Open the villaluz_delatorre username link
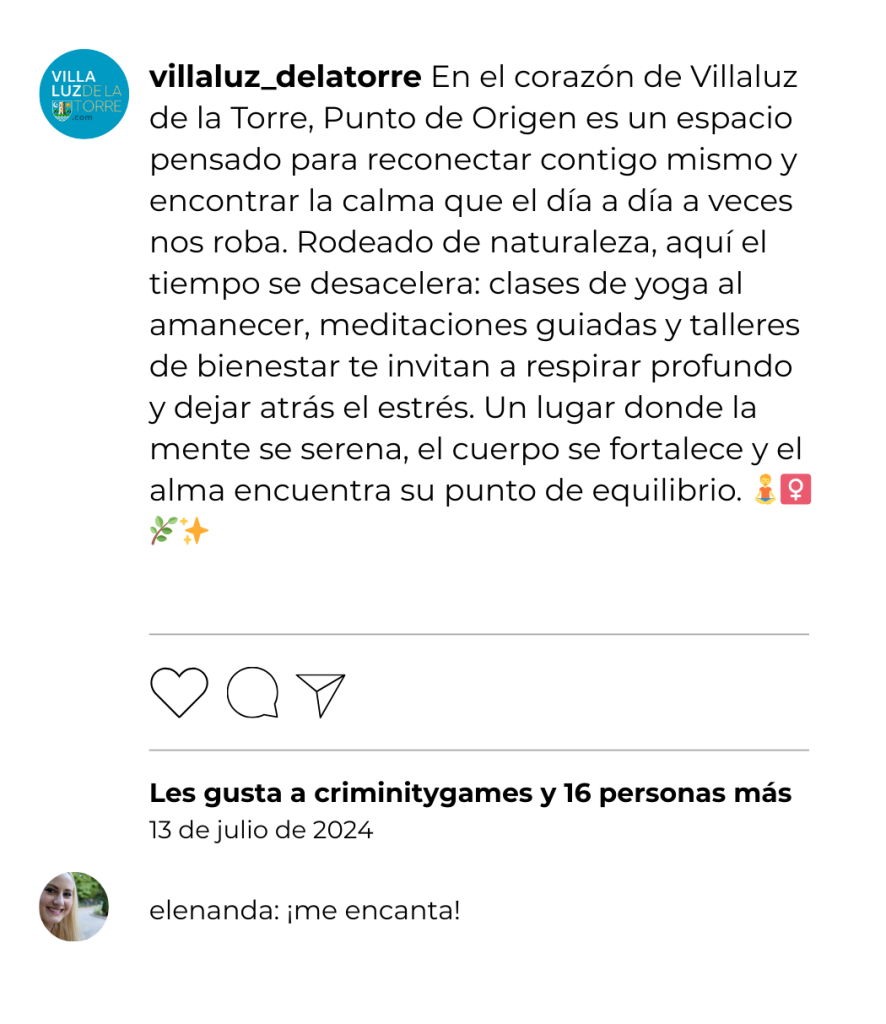The width and height of the screenshot is (886, 1024). [x=285, y=77]
